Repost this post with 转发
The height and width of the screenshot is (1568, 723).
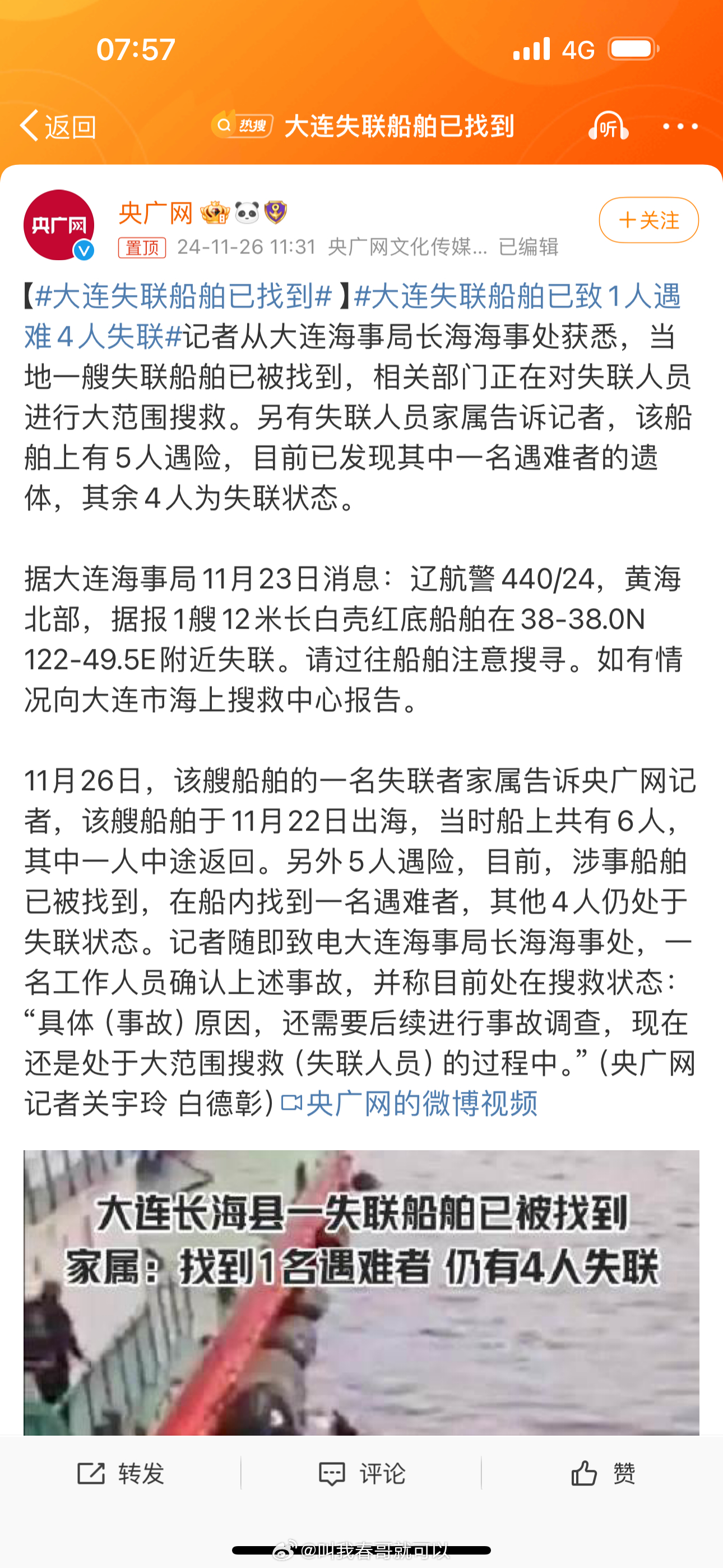click(121, 1473)
